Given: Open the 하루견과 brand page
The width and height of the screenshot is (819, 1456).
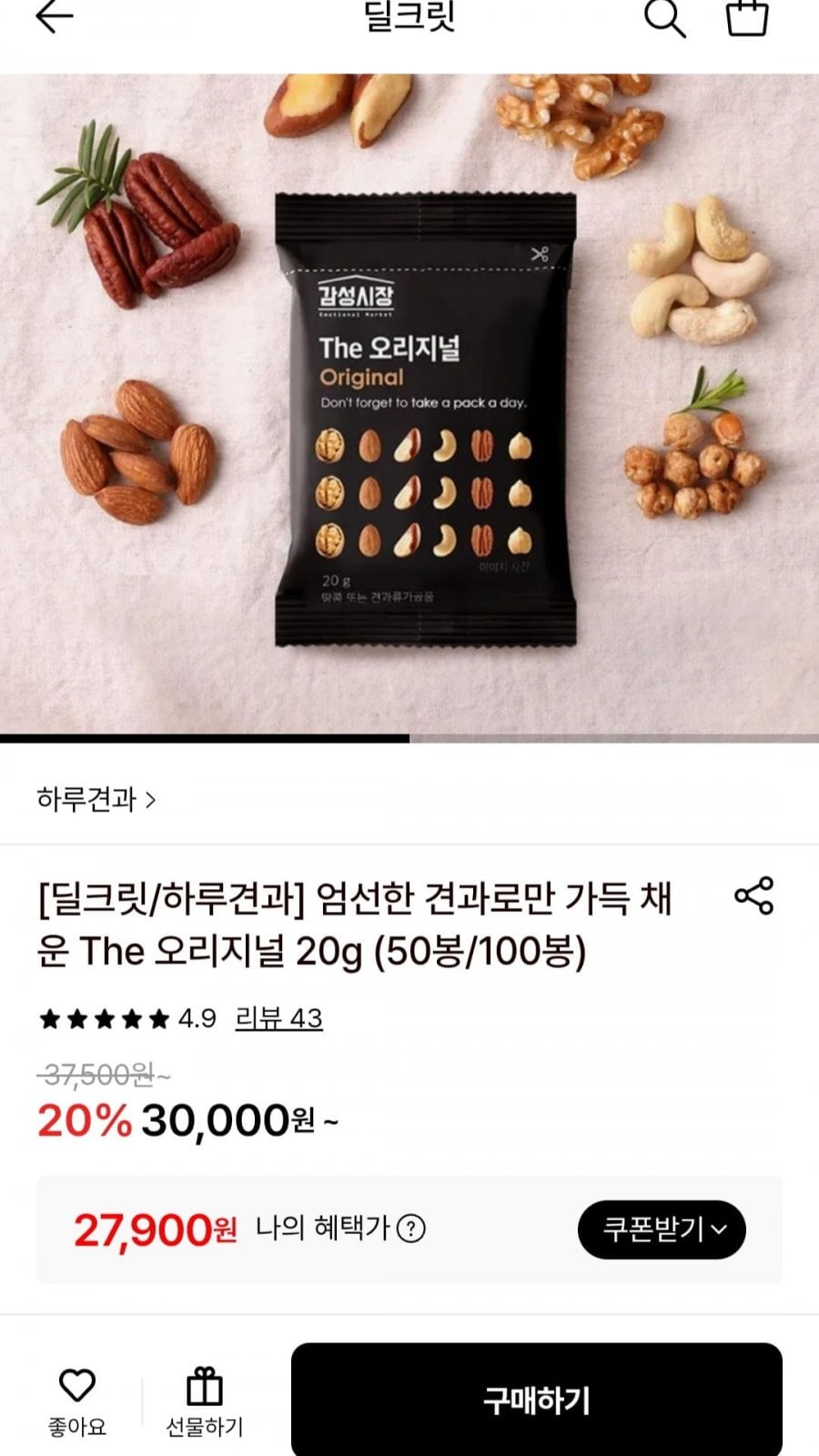Looking at the screenshot, I should pos(96,799).
